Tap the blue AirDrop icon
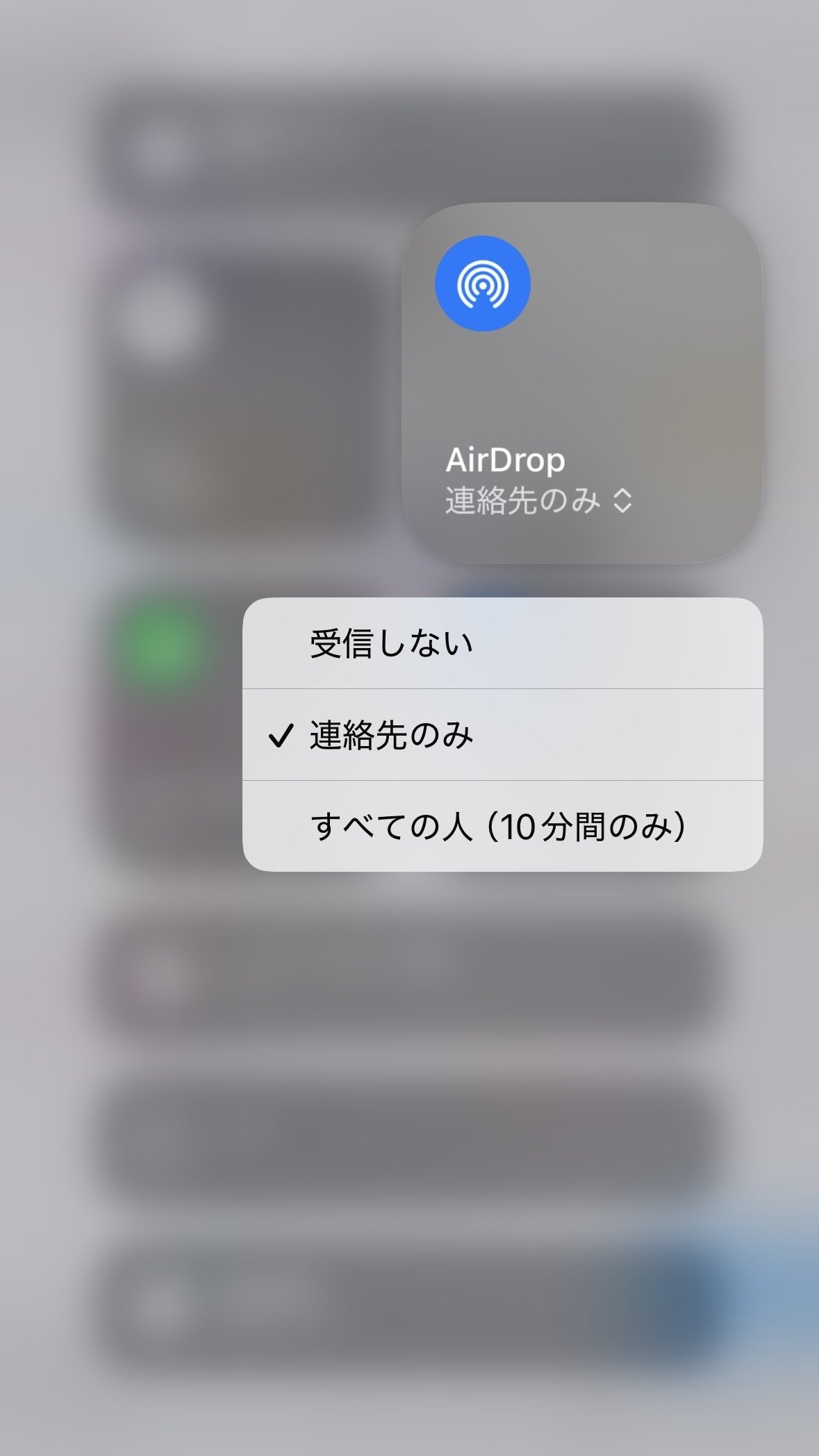Viewport: 819px width, 1456px height. tap(482, 283)
